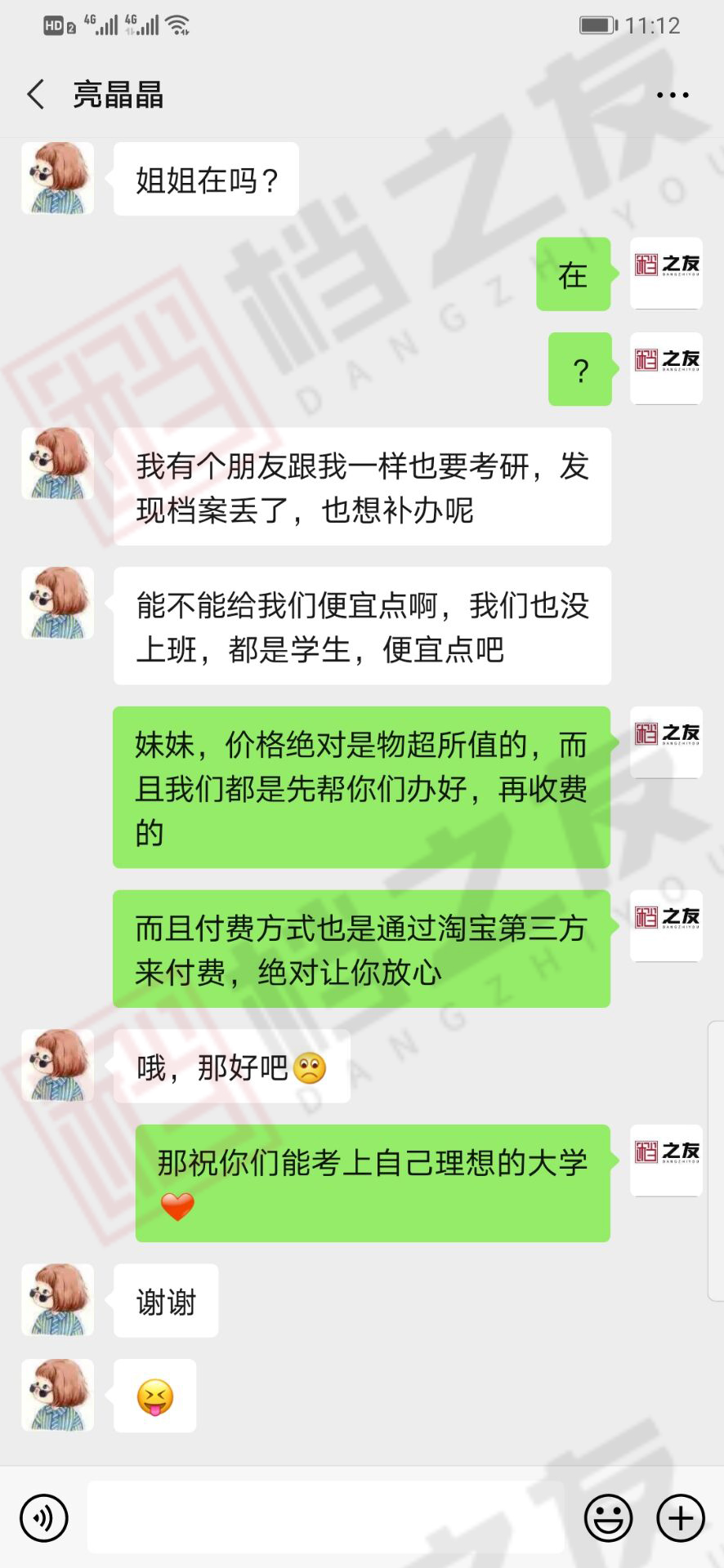Viewport: 724px width, 1568px height.
Task: Open the emoji sticker panel
Action: [x=608, y=1518]
